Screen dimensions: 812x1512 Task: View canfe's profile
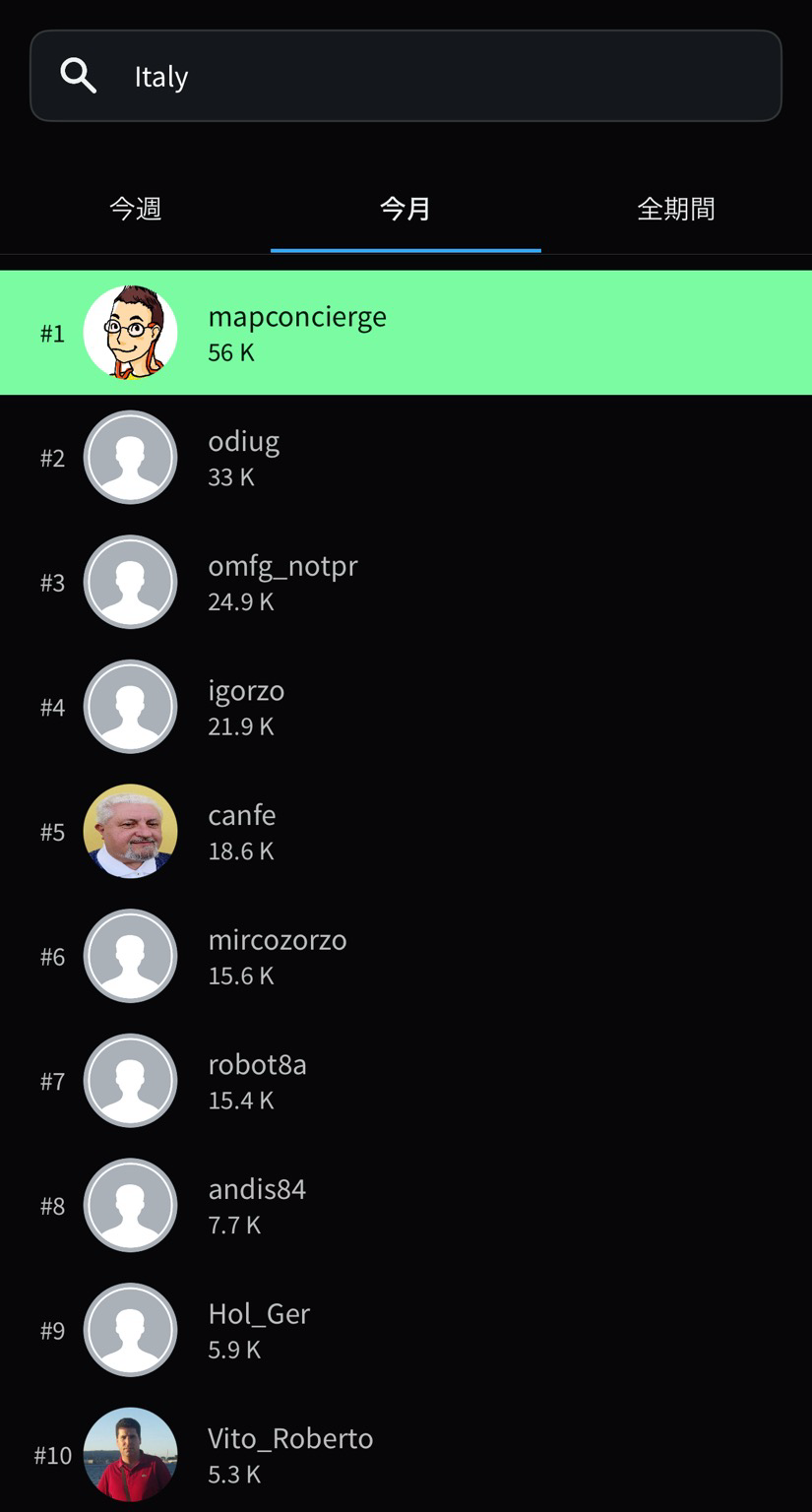pyautogui.click(x=406, y=832)
